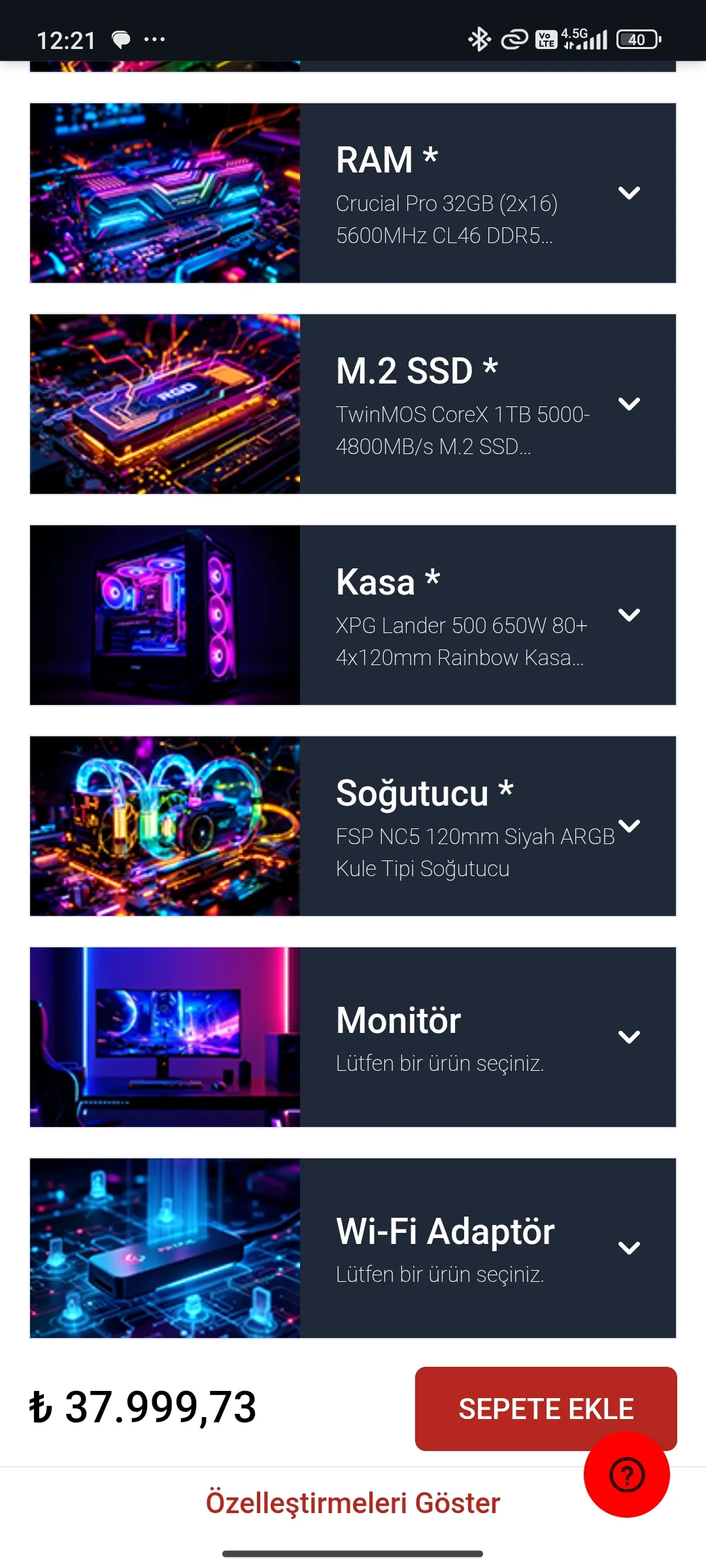Choose a product in the Monitör dropdown

click(628, 1037)
